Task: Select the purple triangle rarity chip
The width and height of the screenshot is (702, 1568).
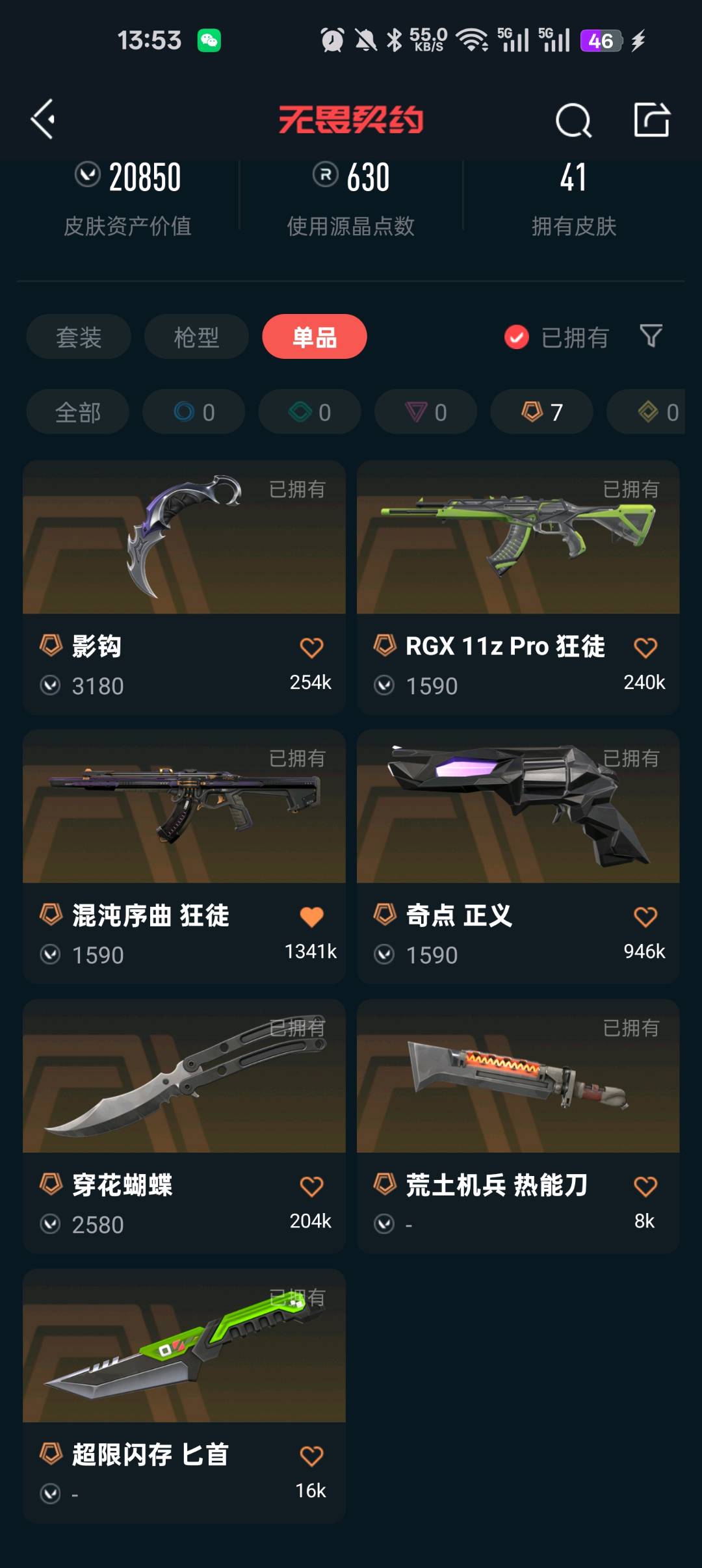Action: [x=426, y=412]
